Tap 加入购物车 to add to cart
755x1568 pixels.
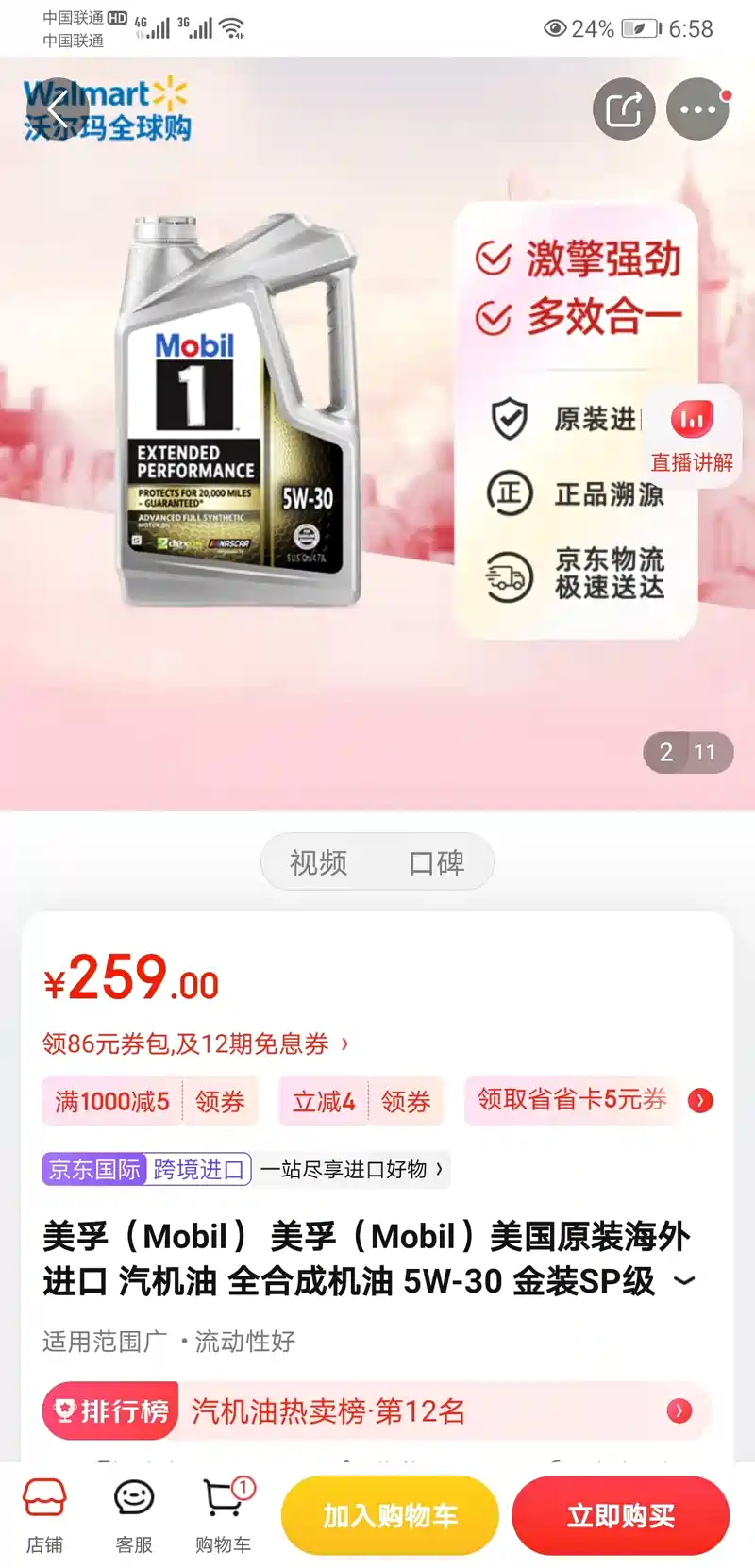[390, 1516]
